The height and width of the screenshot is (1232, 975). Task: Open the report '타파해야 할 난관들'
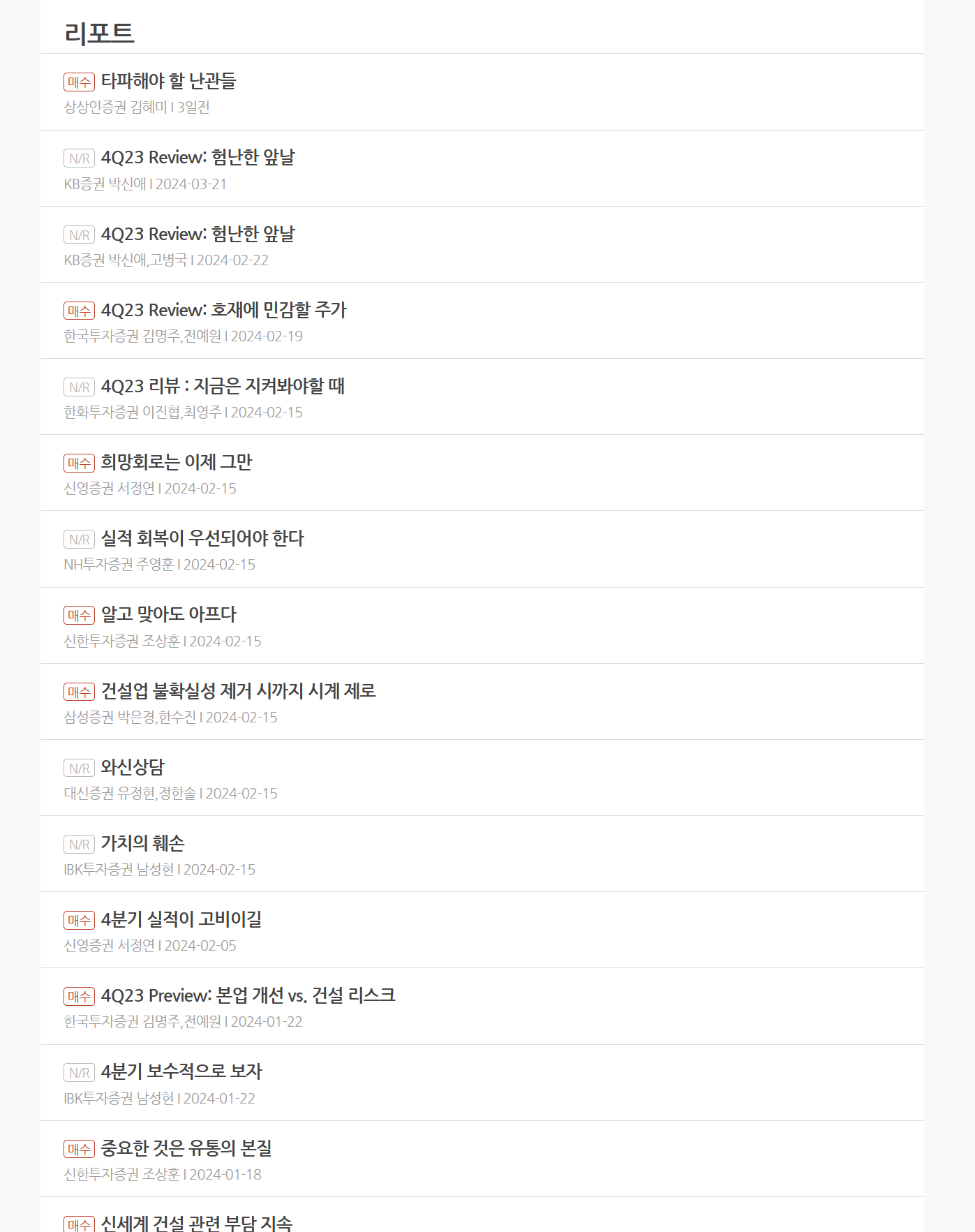point(168,81)
